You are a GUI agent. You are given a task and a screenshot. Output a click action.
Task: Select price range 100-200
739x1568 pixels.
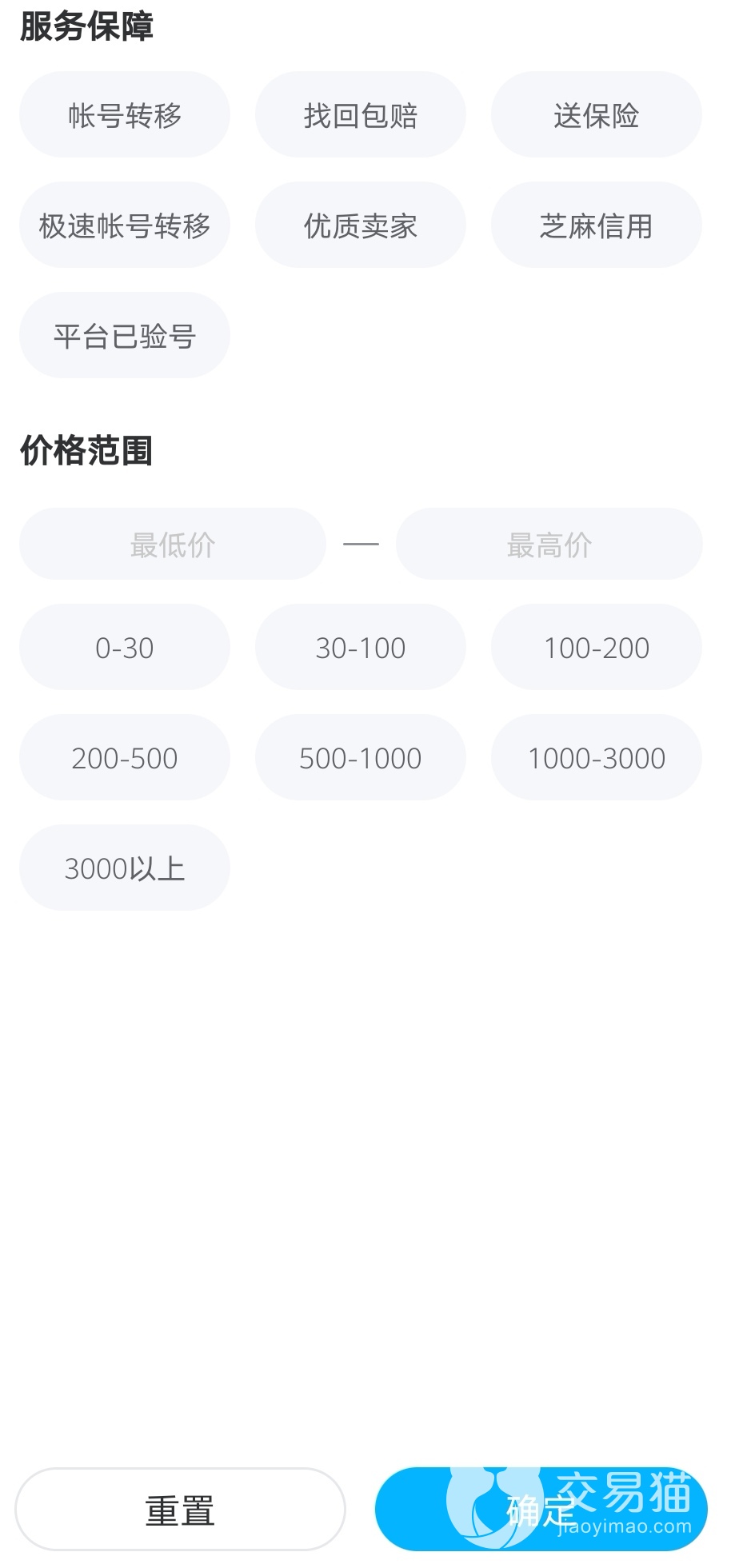coord(596,648)
